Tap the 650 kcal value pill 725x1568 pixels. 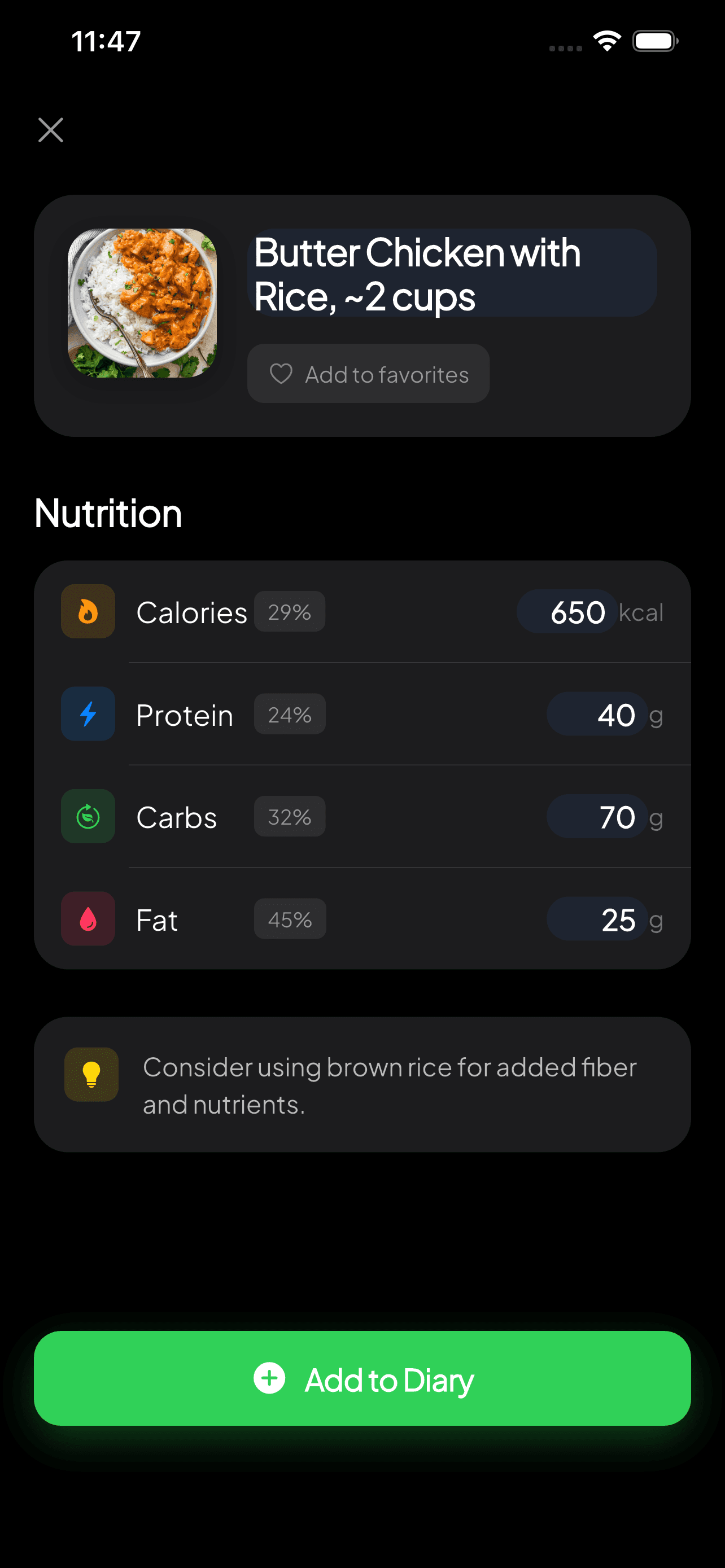coord(566,612)
